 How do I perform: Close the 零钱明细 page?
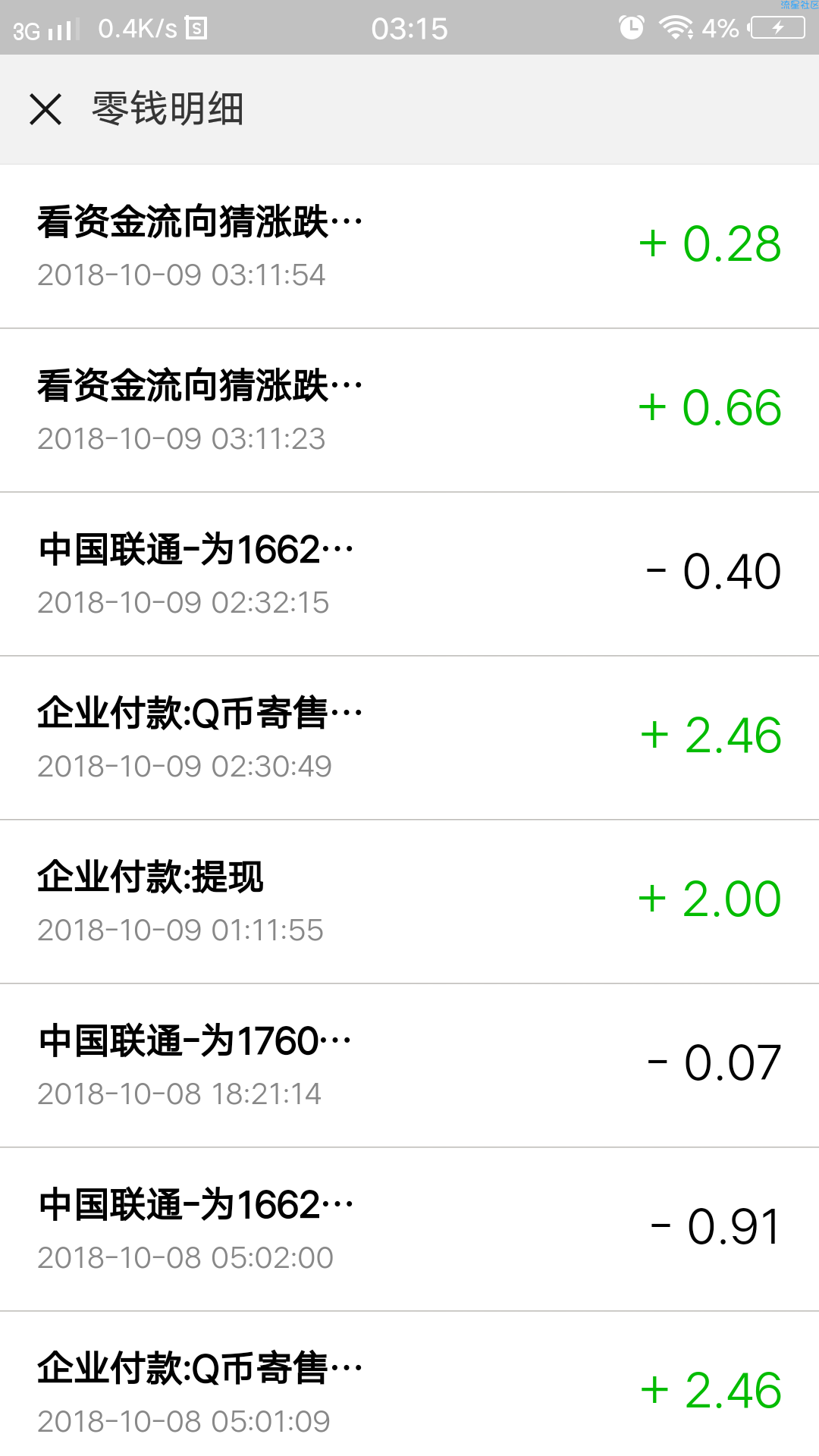pos(45,109)
